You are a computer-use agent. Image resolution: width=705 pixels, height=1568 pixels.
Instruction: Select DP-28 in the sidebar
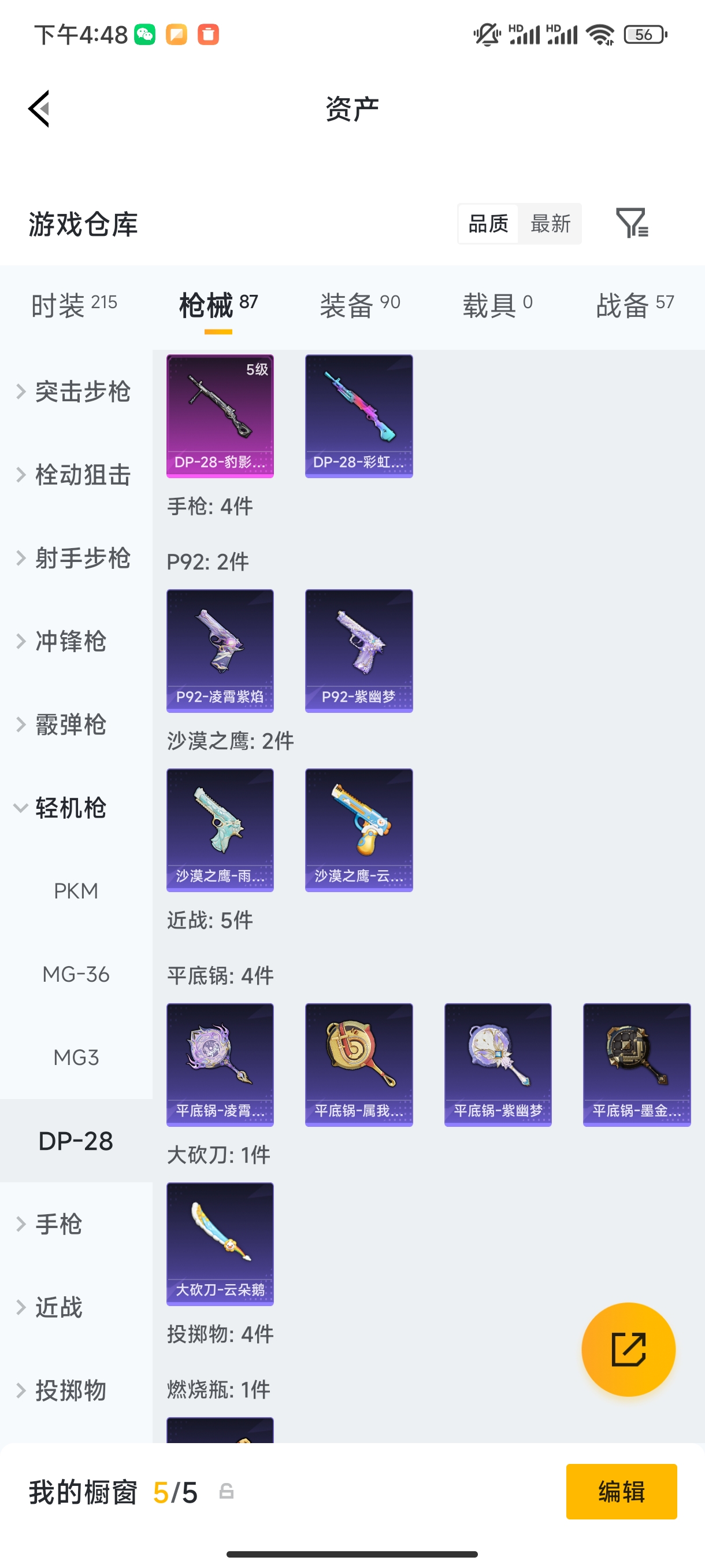tap(76, 1141)
